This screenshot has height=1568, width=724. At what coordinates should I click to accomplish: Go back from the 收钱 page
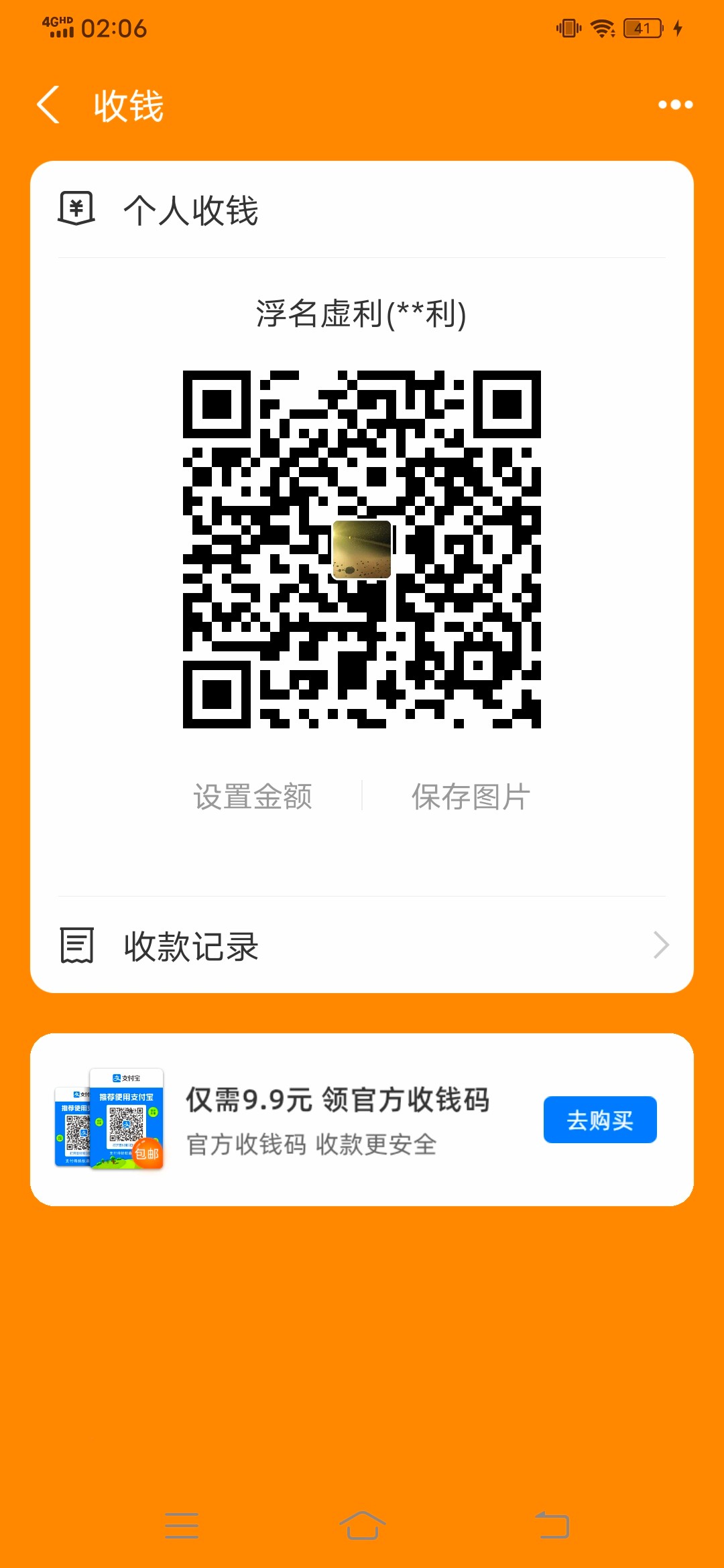tap(48, 105)
